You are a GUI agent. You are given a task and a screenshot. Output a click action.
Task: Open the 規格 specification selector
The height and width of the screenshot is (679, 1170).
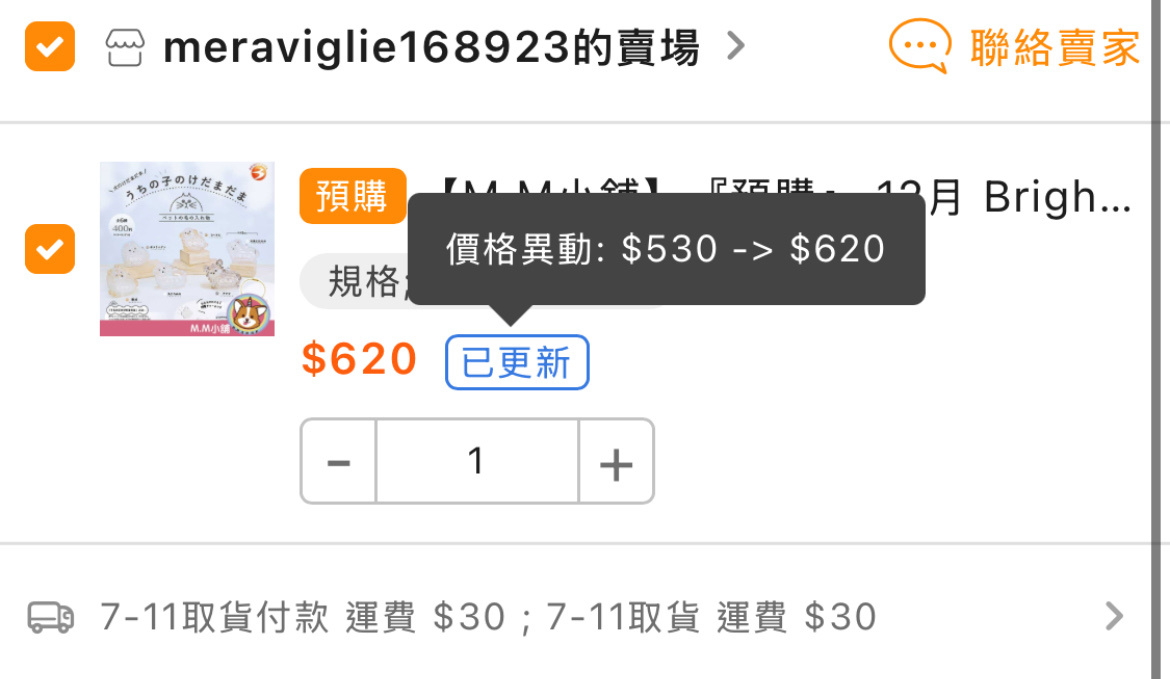pyautogui.click(x=356, y=283)
